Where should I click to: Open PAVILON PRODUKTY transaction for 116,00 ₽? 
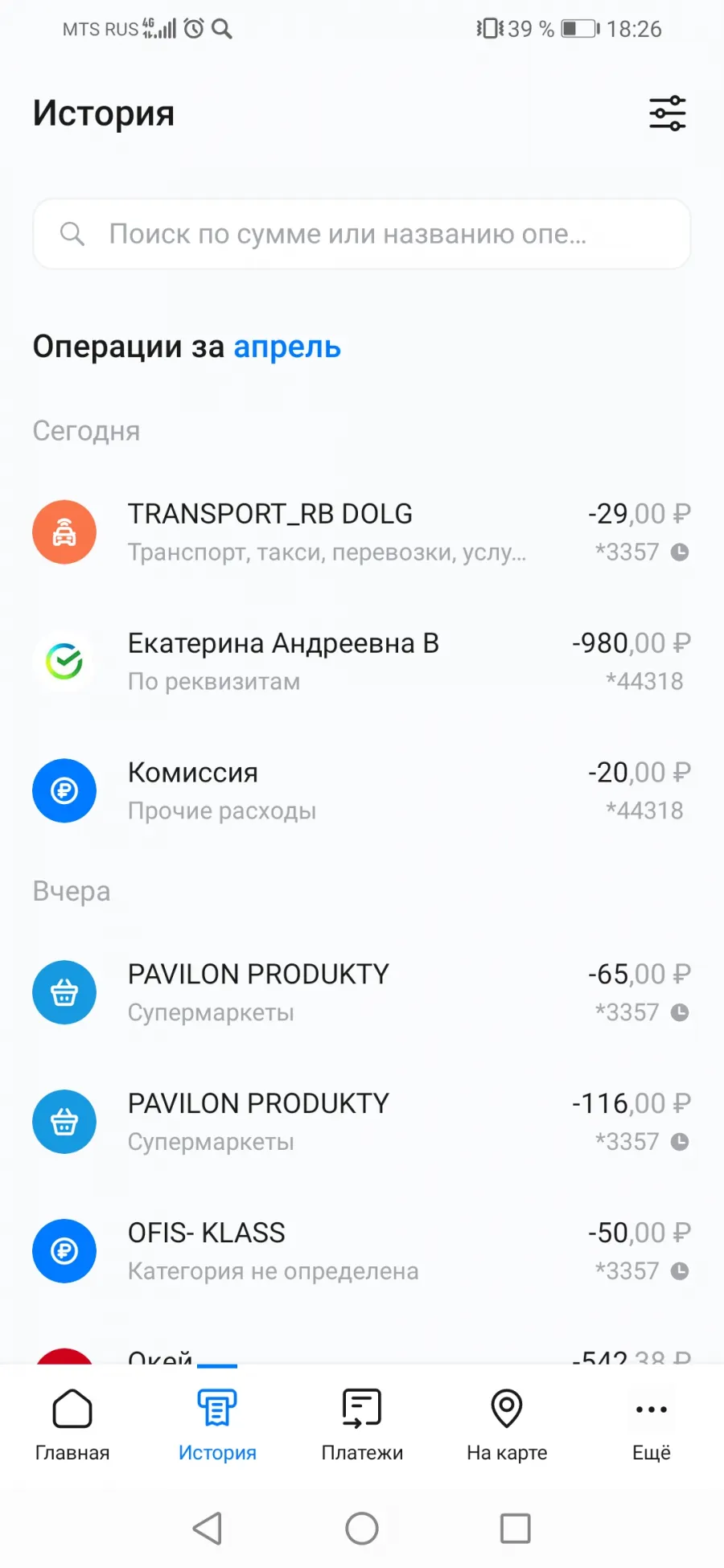[x=362, y=1122]
